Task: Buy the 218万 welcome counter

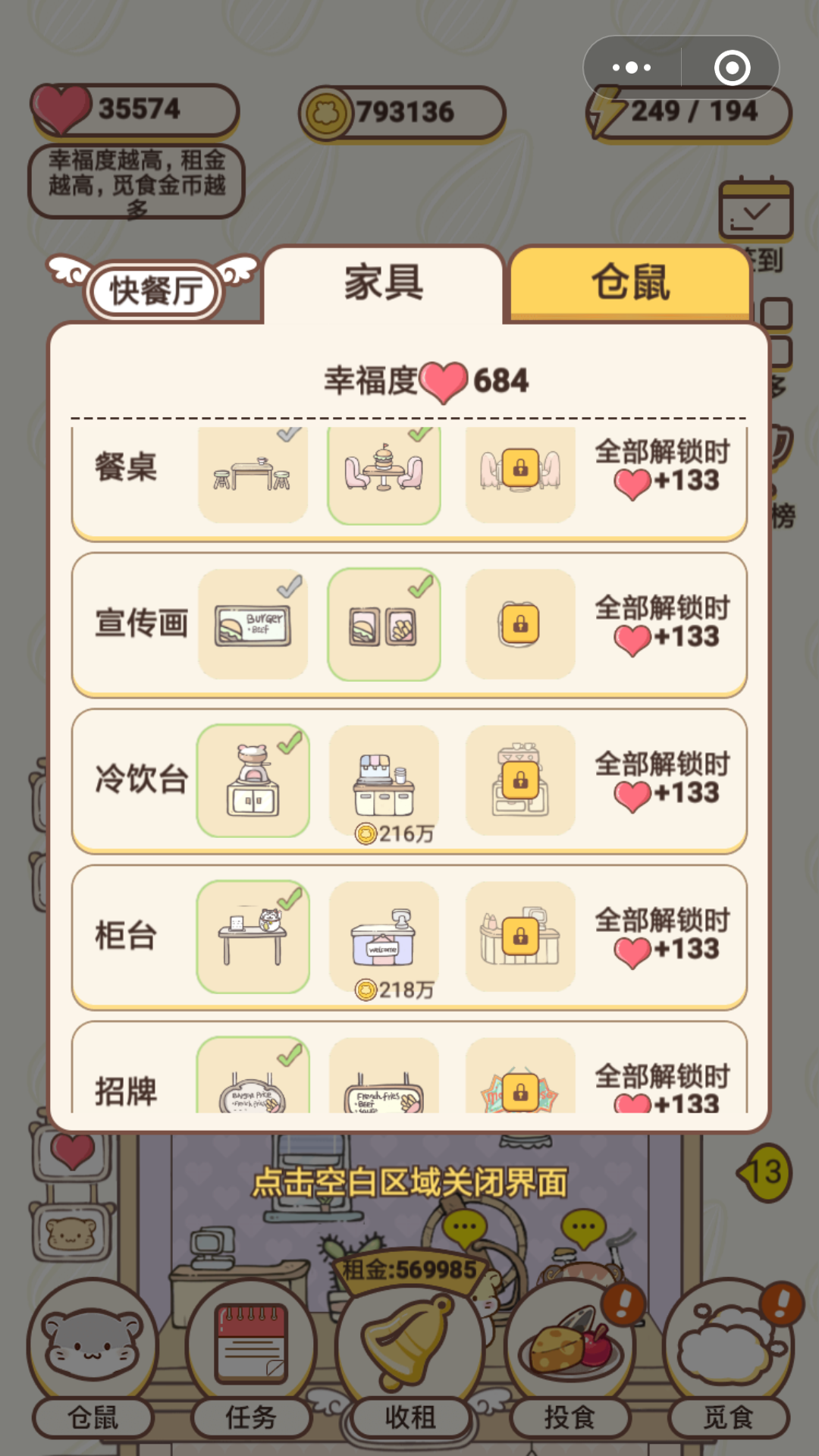Action: (x=384, y=936)
